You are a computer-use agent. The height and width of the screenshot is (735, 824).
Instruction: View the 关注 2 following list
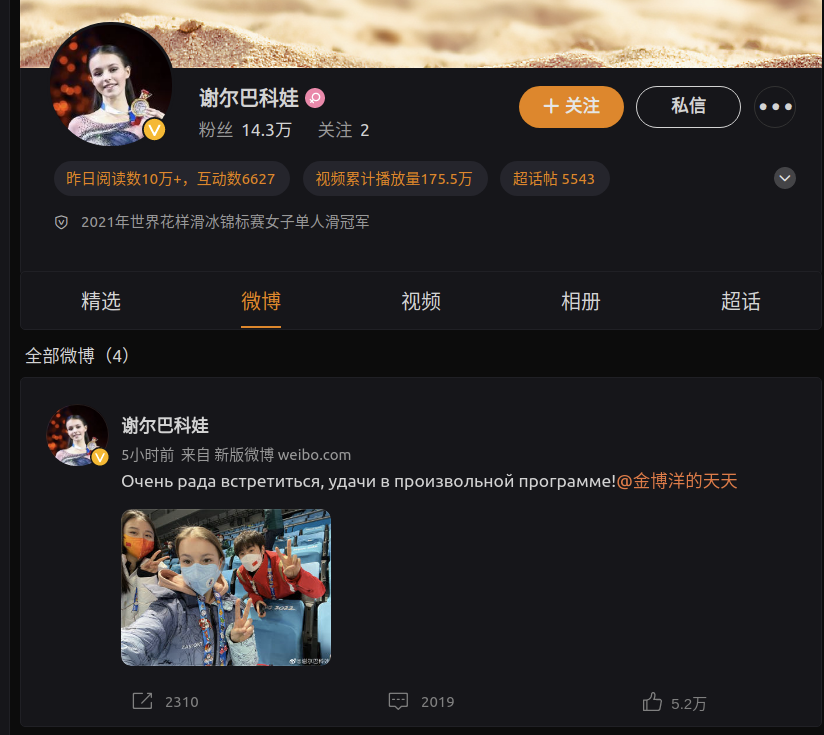(343, 130)
